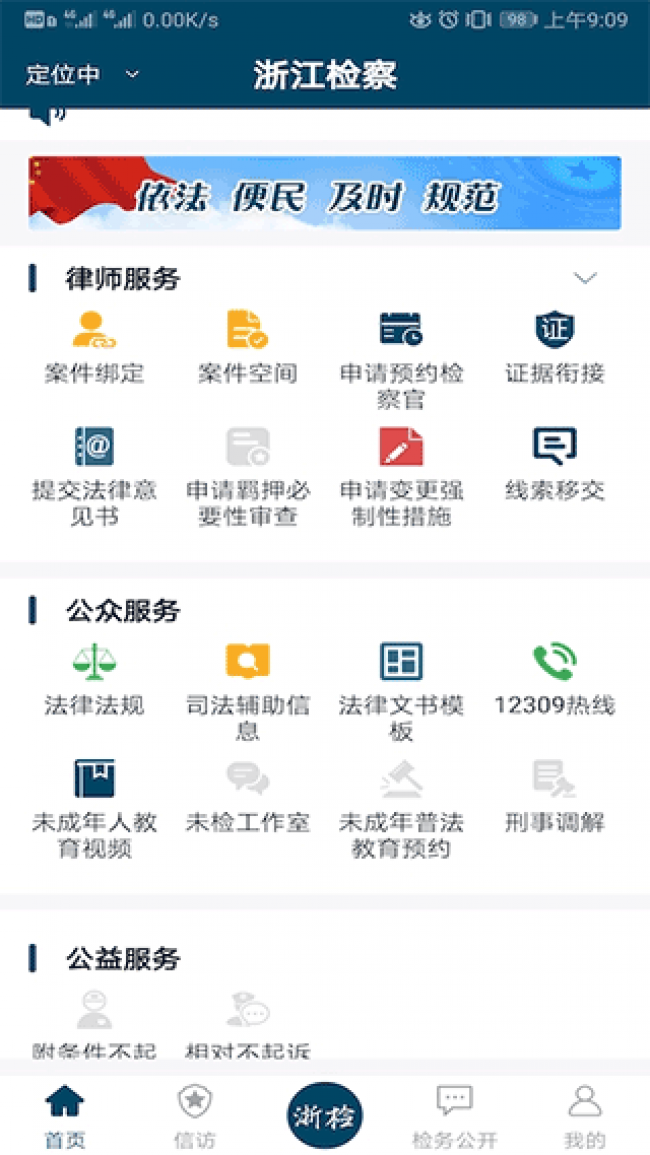Tap the center 浙检 button

coord(325,1115)
